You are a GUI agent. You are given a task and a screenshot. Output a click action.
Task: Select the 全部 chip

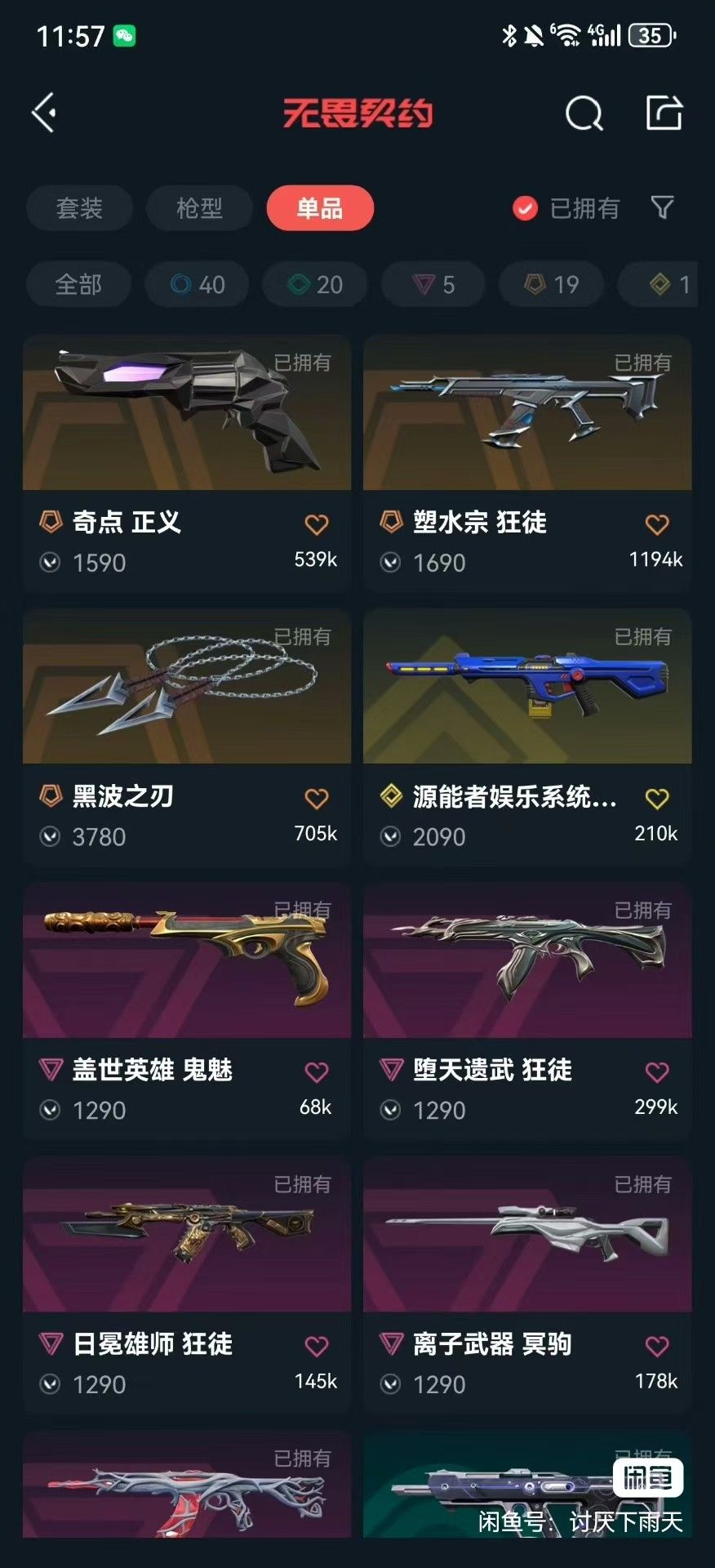point(78,284)
